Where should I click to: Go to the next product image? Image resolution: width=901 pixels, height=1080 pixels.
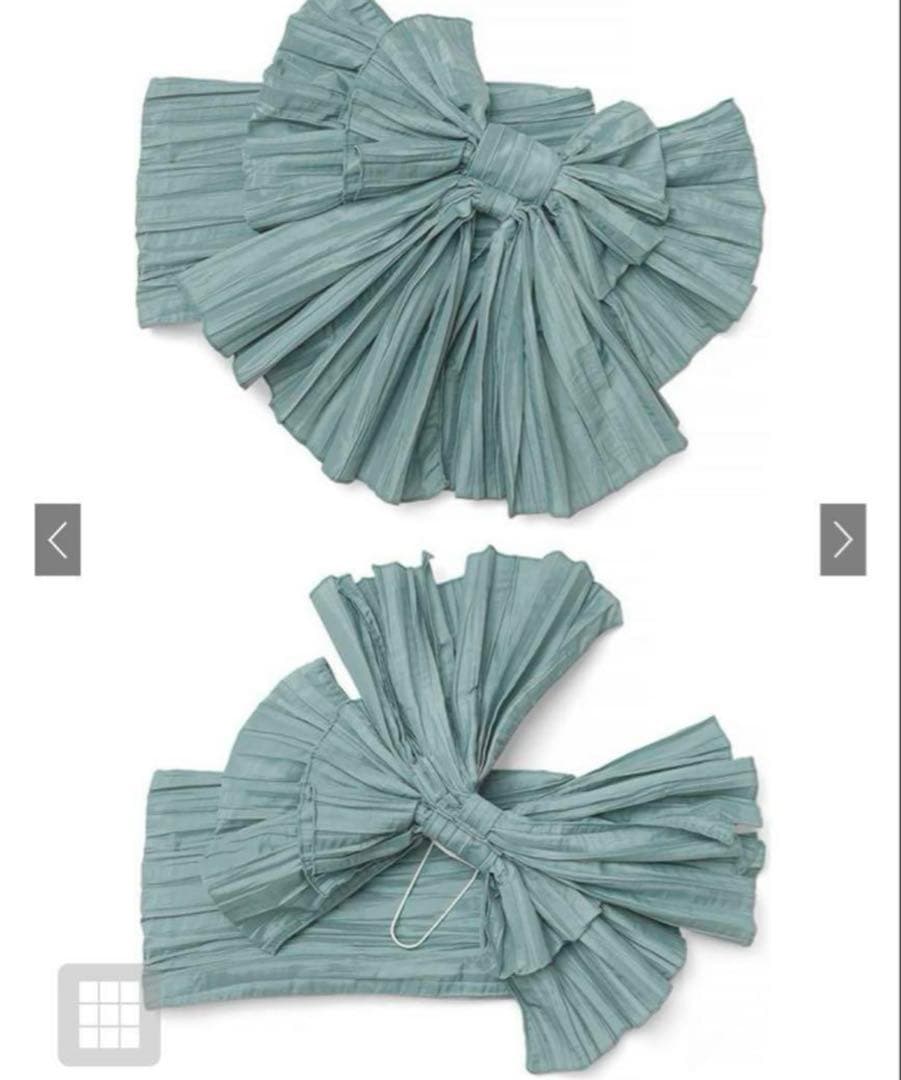pos(843,540)
